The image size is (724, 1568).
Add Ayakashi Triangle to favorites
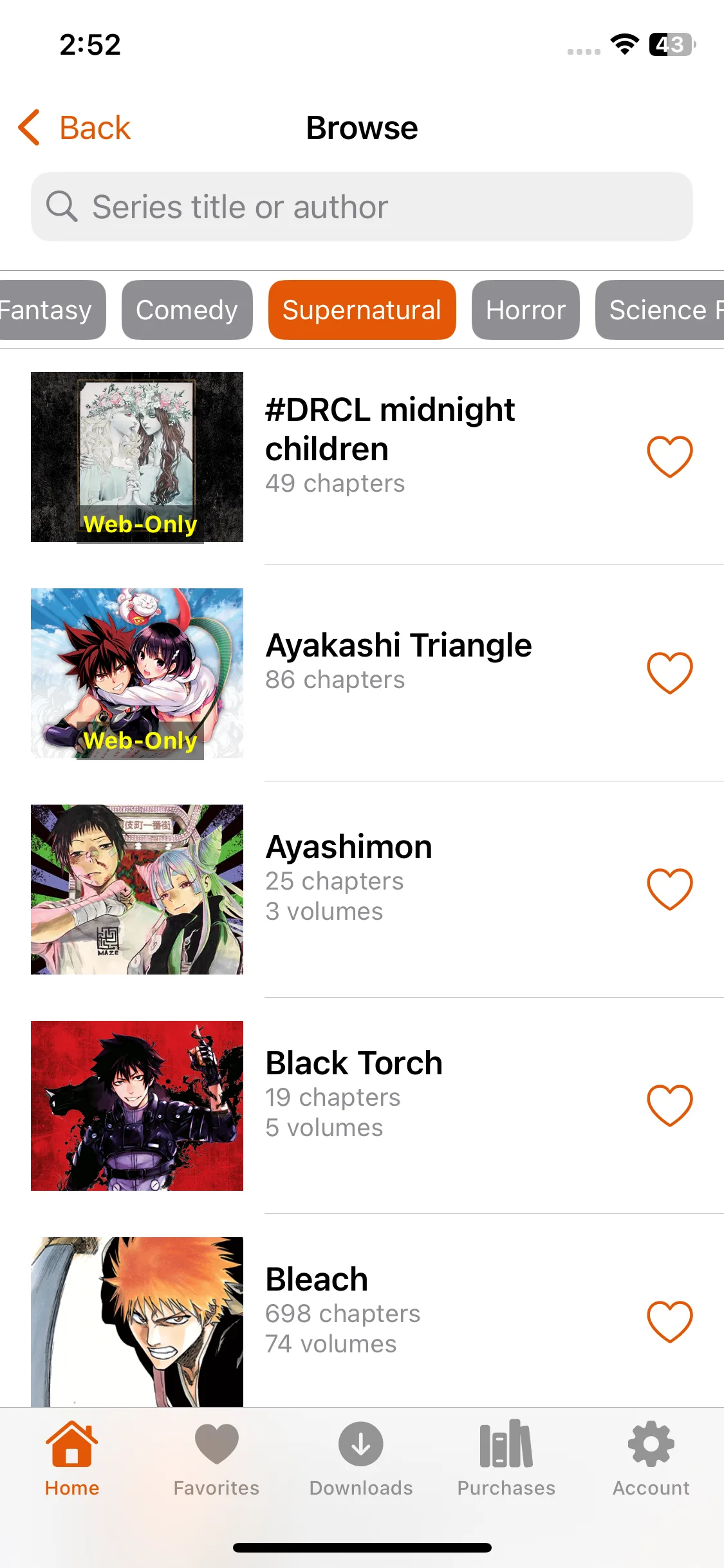click(x=669, y=673)
